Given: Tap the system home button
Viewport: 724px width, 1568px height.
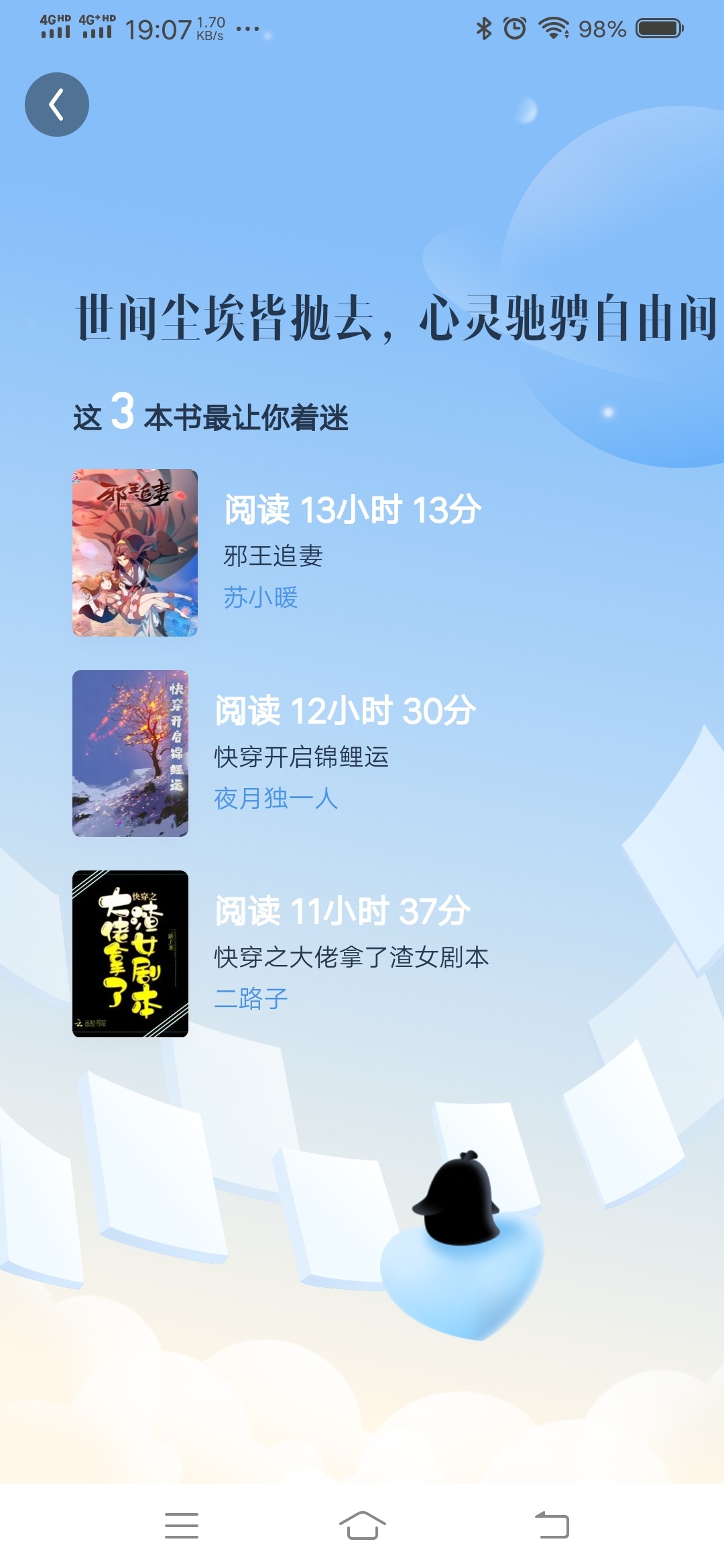Looking at the screenshot, I should (x=362, y=1526).
